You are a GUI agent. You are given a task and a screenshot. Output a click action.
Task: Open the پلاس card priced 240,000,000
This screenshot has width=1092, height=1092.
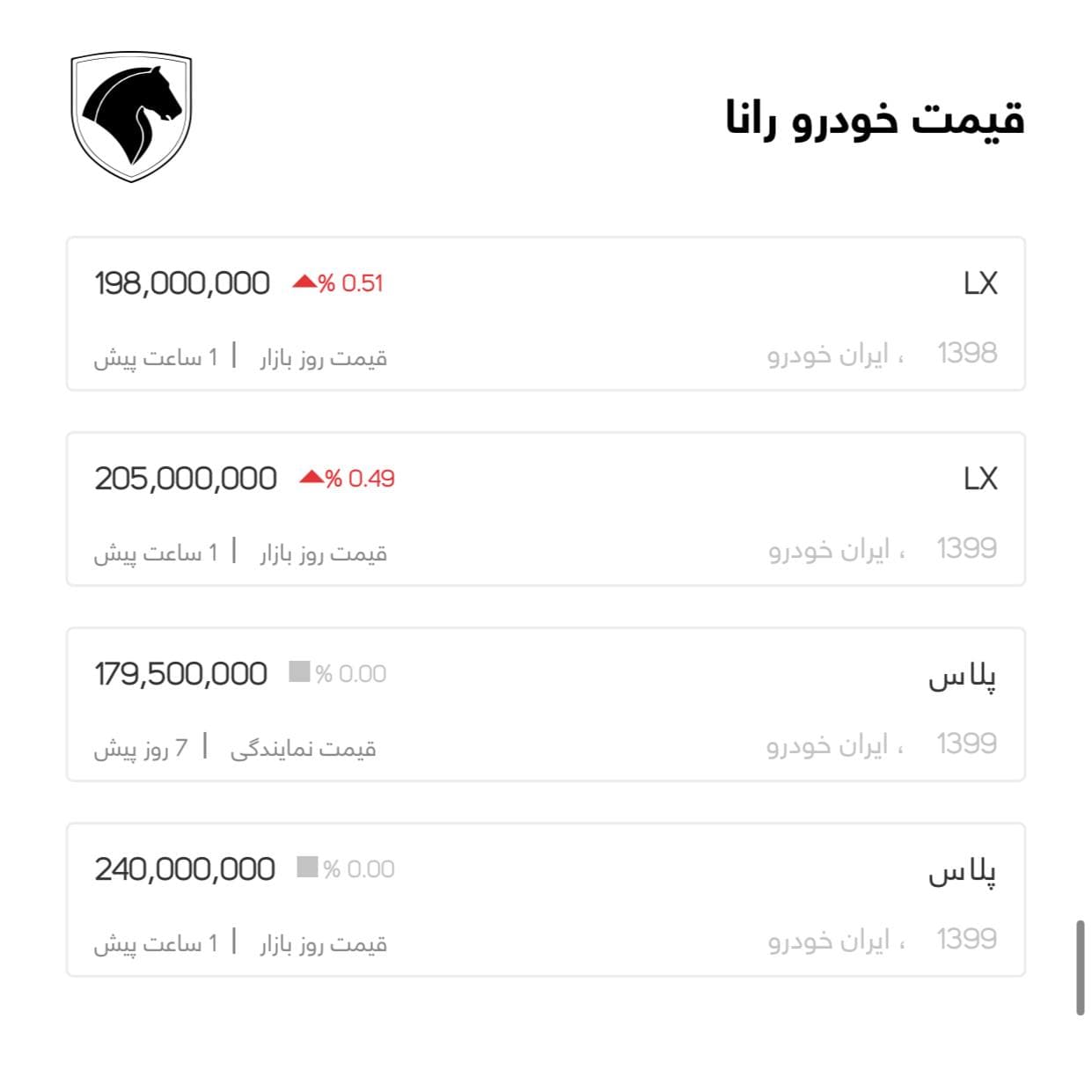[546, 900]
